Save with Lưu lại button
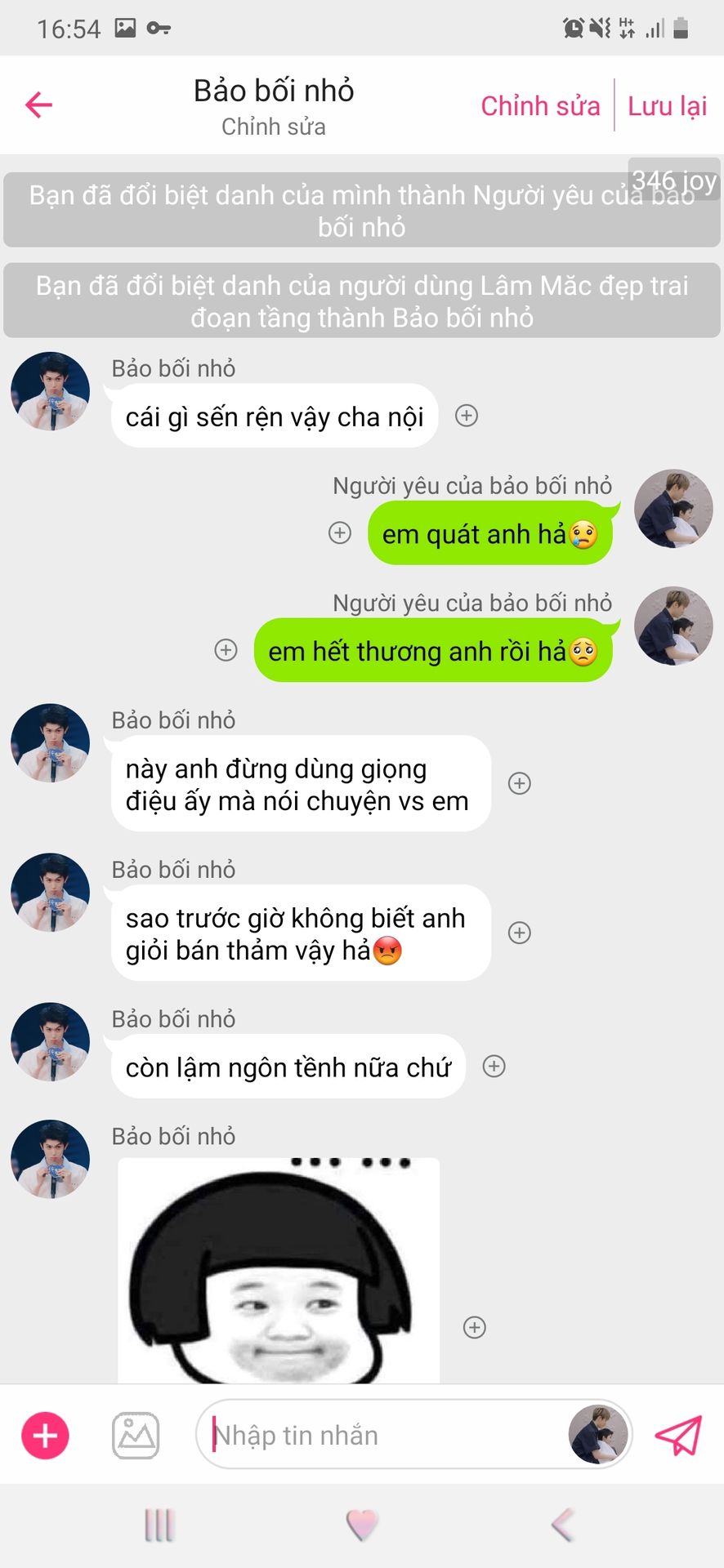The width and height of the screenshot is (724, 1568). click(x=667, y=105)
